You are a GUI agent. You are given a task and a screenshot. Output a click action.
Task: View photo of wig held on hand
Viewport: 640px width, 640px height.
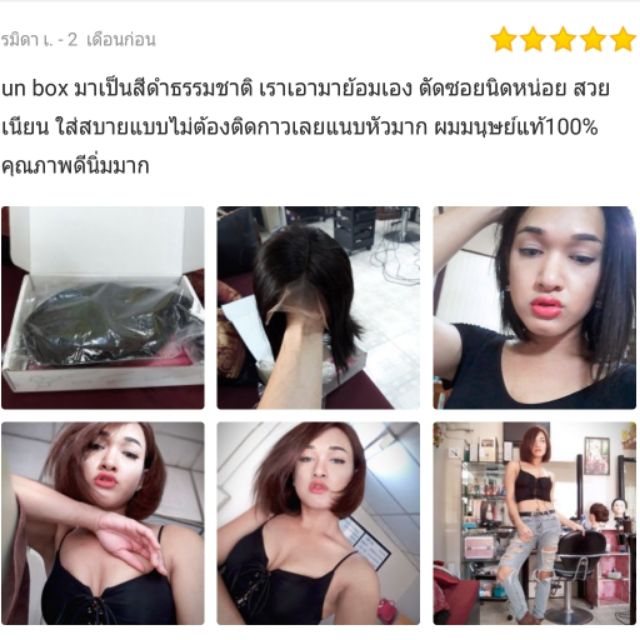click(x=318, y=307)
